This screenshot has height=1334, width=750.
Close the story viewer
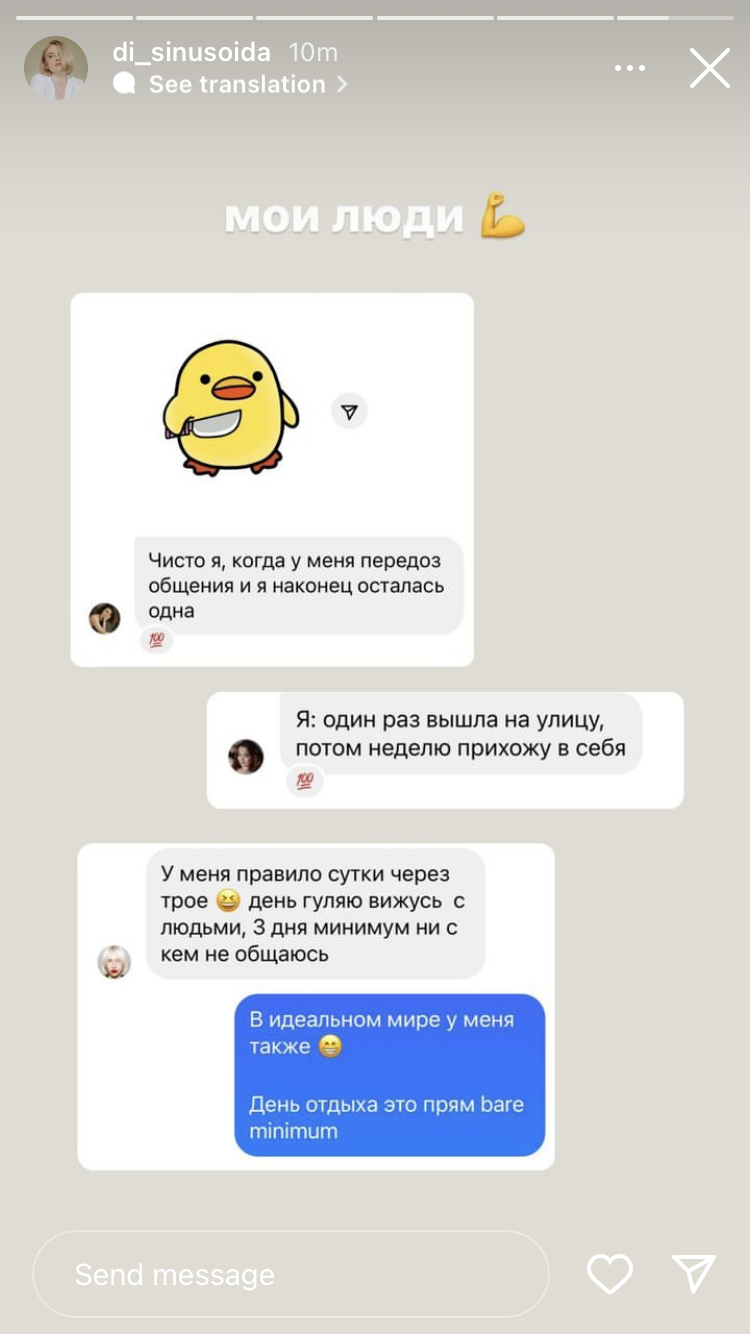[710, 69]
